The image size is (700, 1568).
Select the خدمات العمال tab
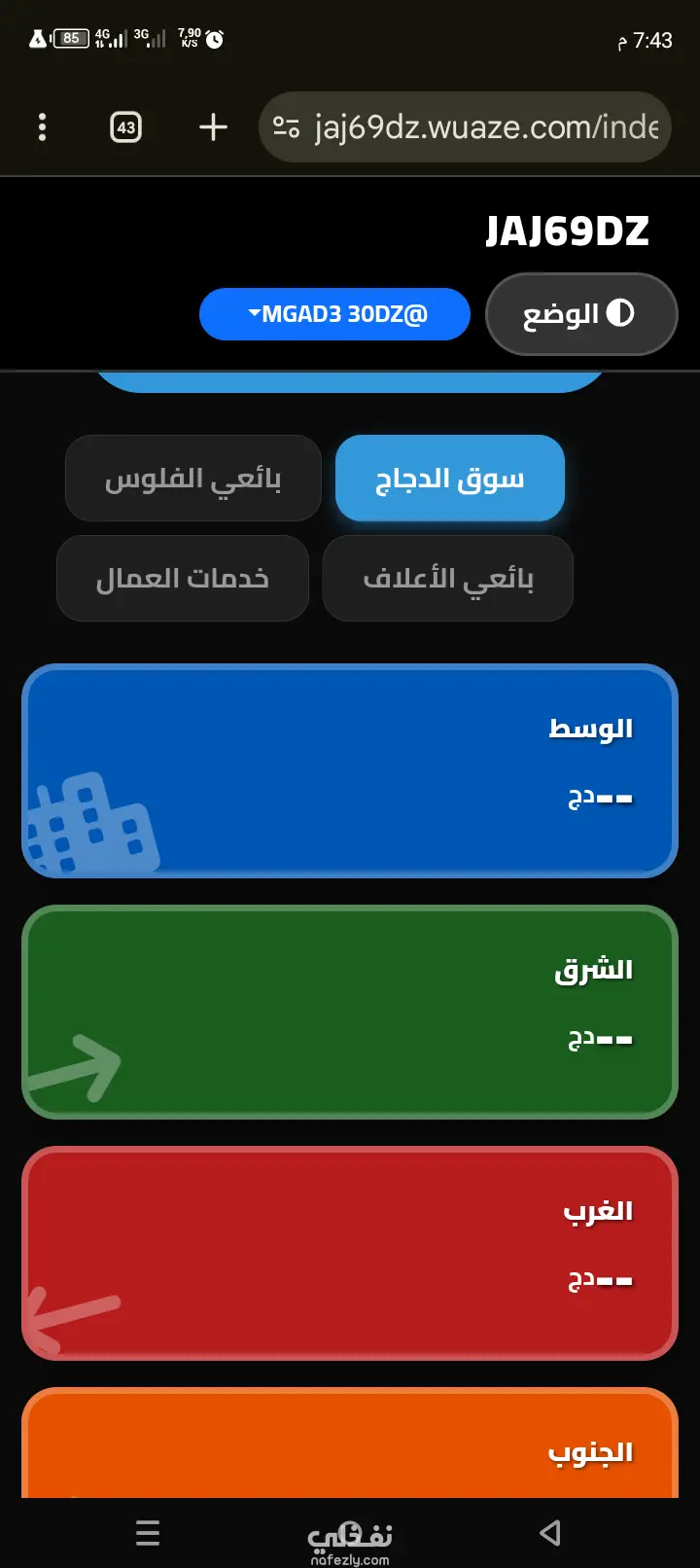pos(183,579)
